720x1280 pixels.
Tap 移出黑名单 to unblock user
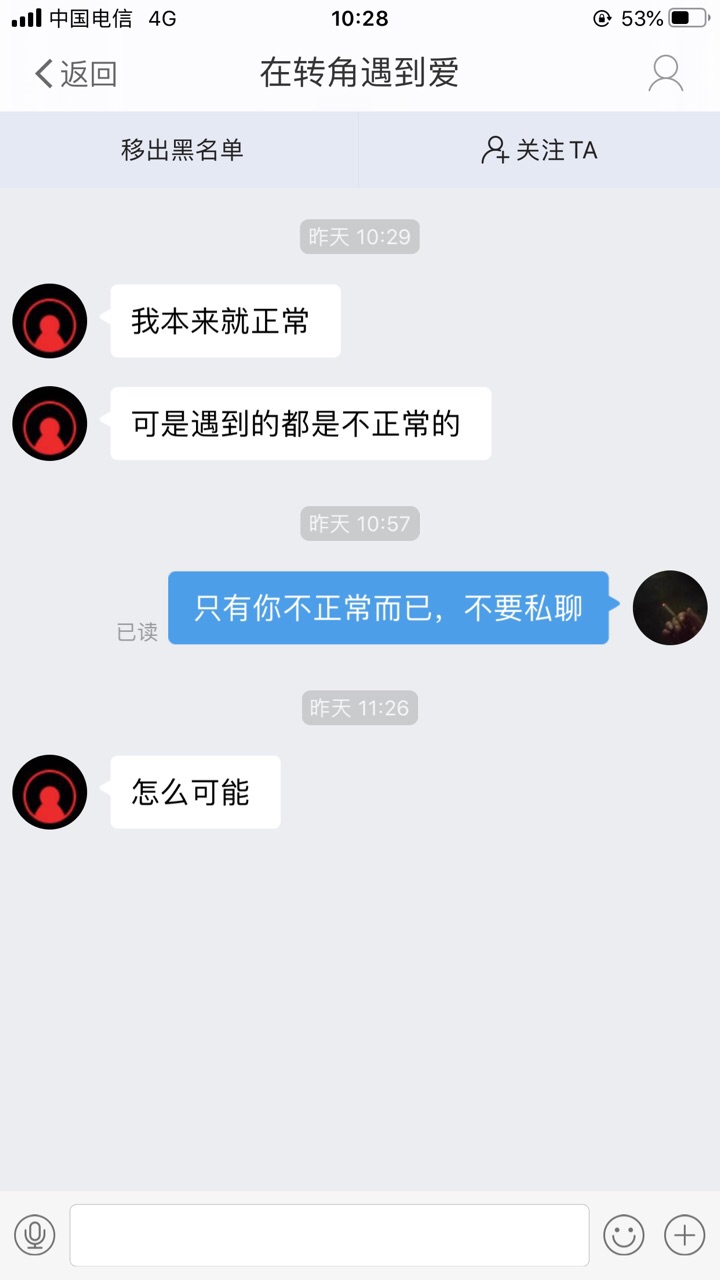[x=182, y=150]
